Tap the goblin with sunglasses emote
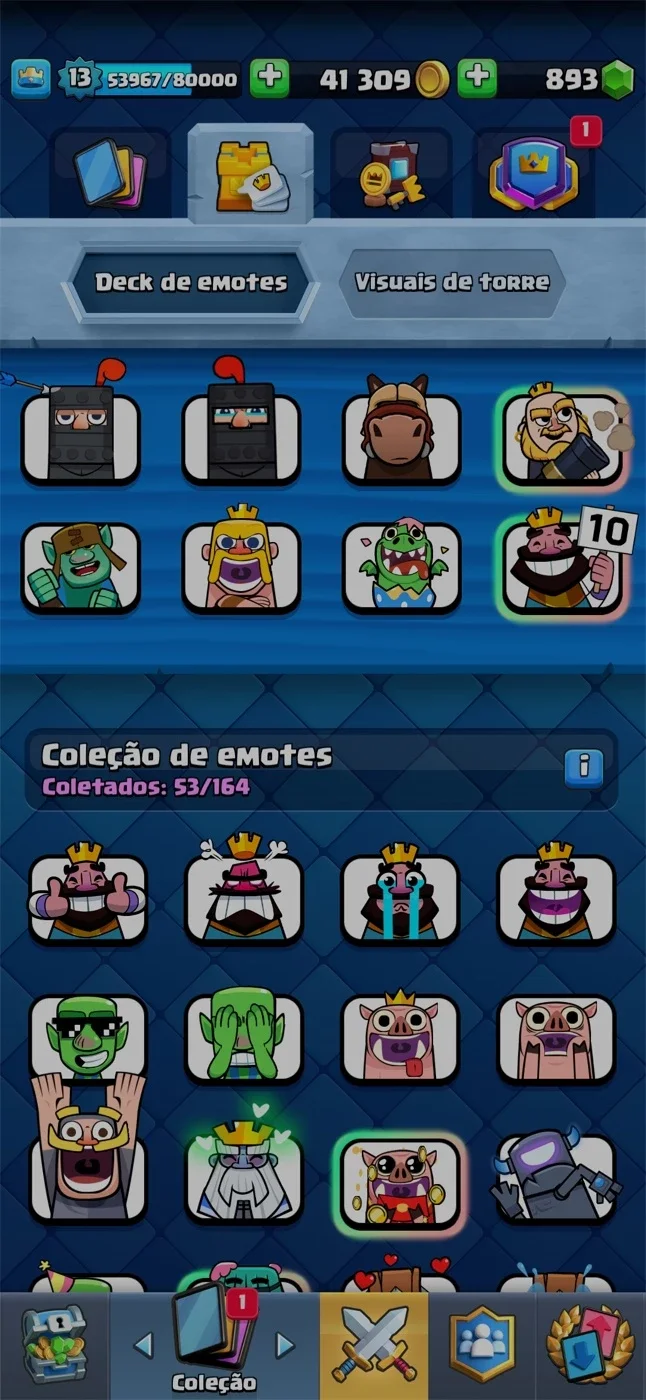 coord(88,1037)
